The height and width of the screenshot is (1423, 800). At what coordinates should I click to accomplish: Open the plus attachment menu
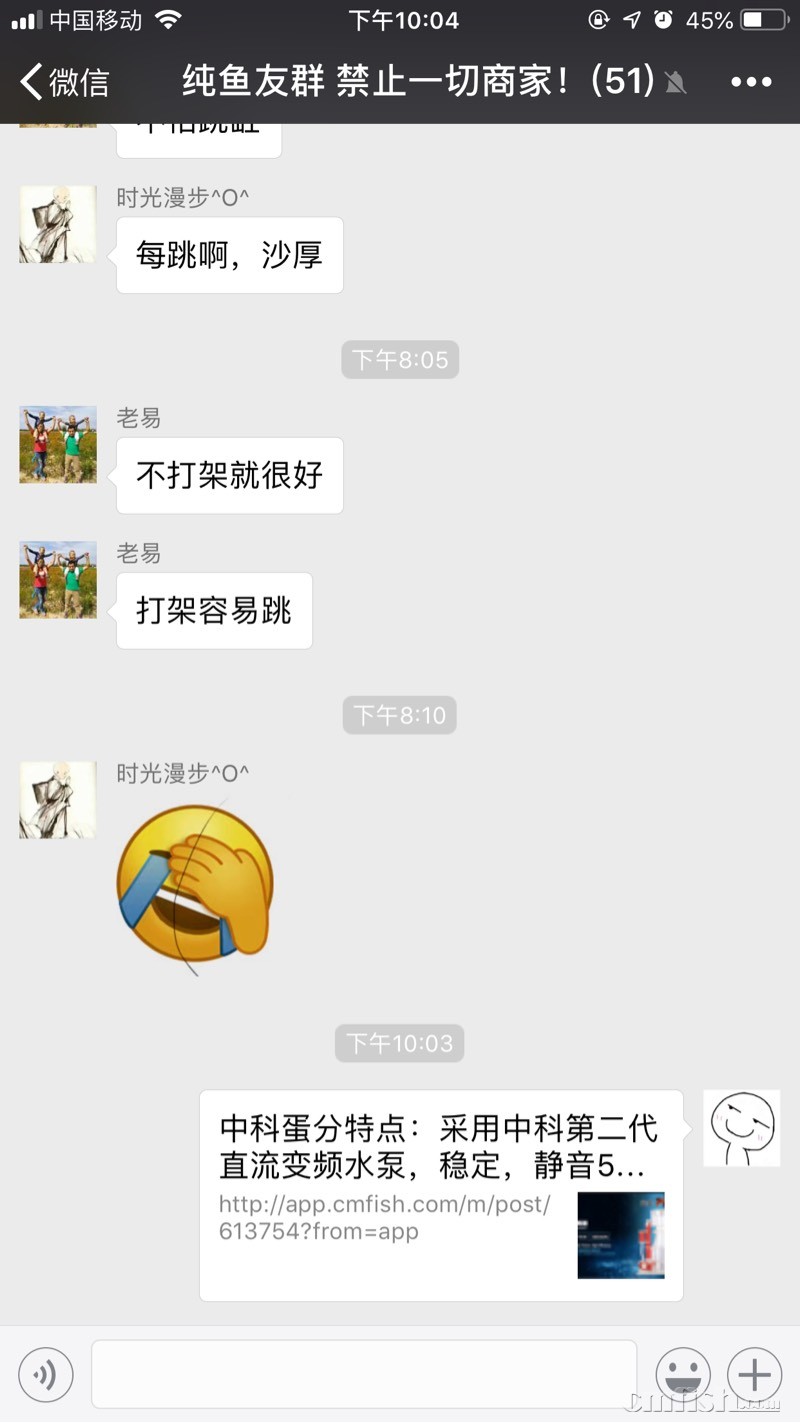tap(754, 1375)
